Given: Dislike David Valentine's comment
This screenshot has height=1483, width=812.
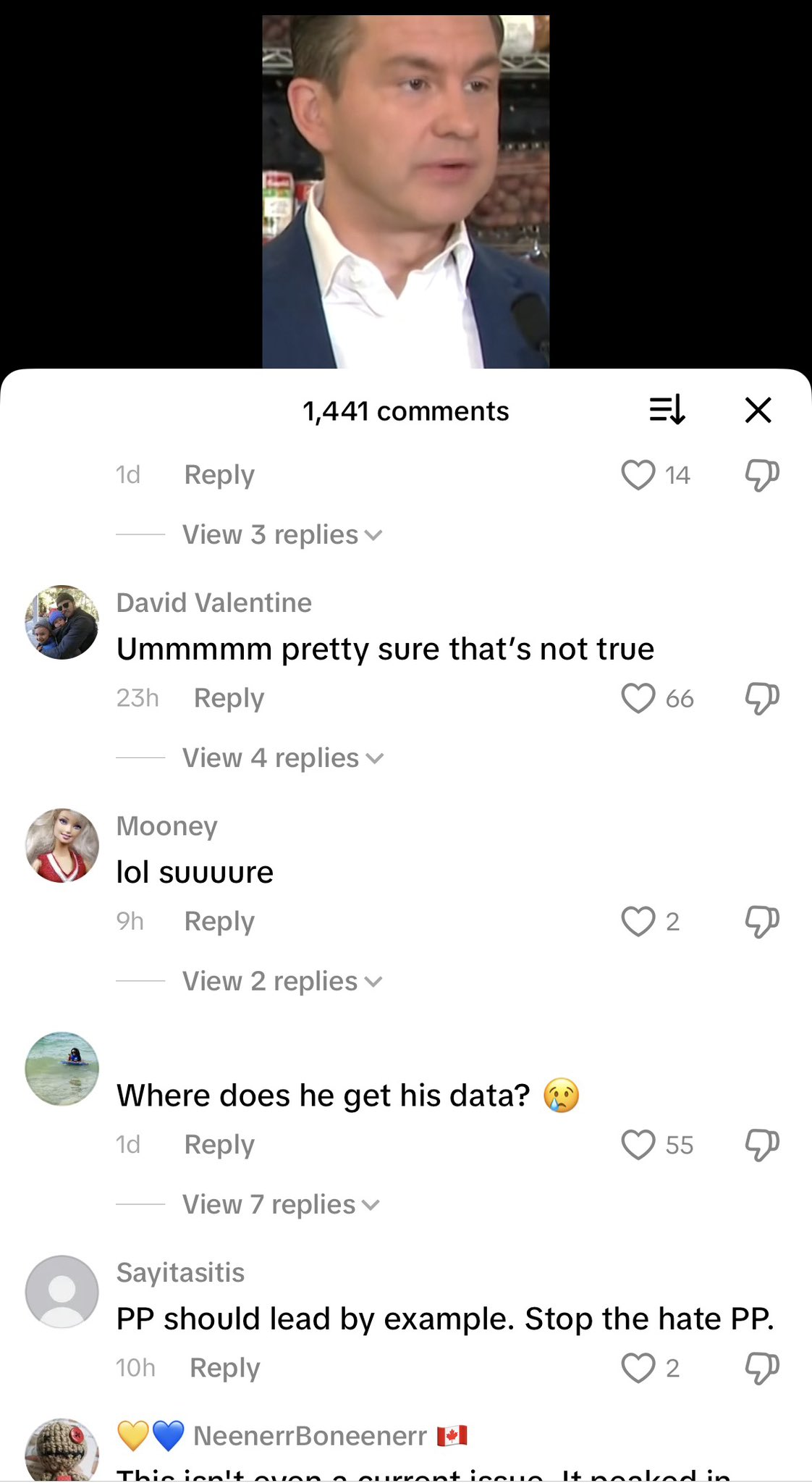Looking at the screenshot, I should click(x=761, y=698).
